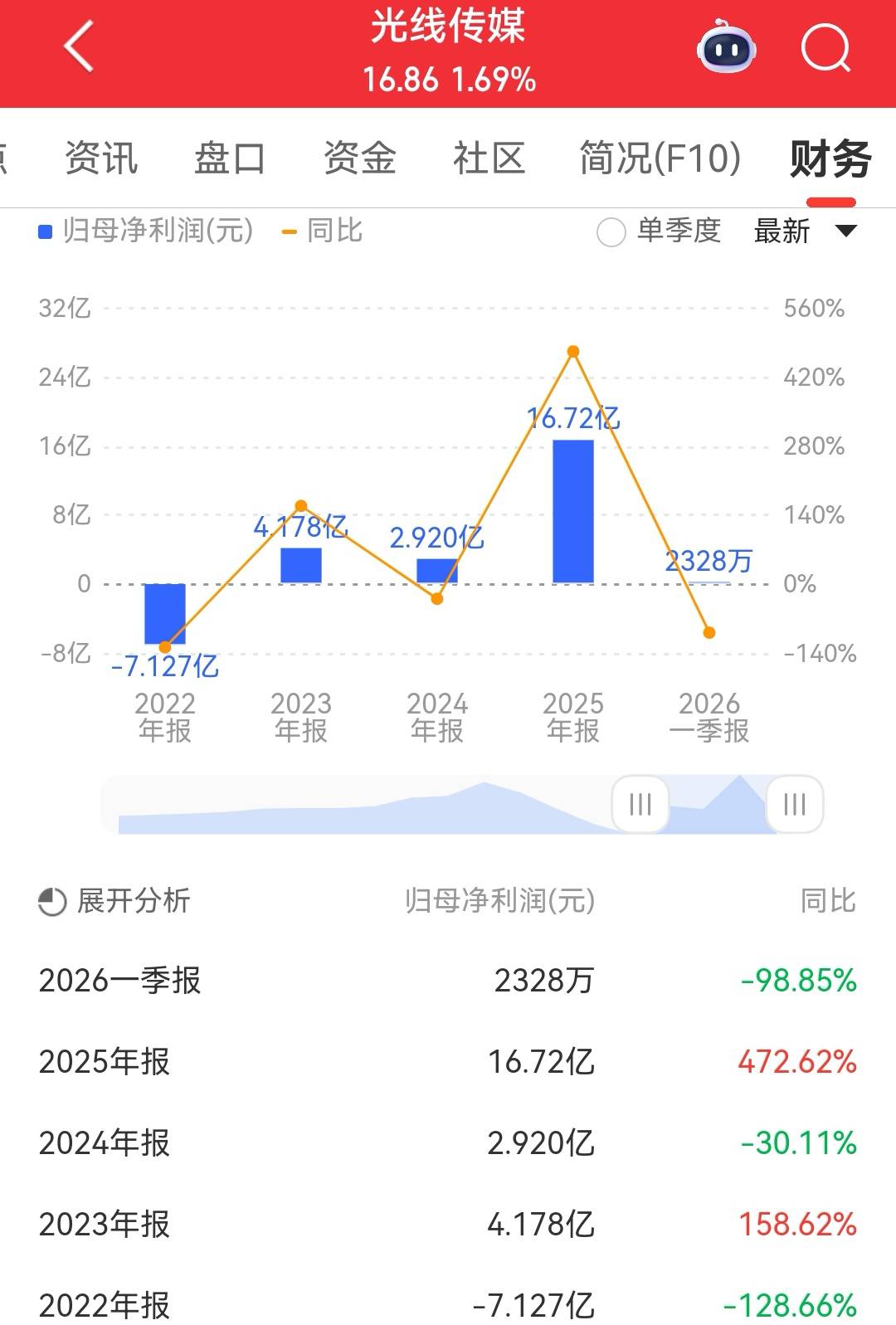
Task: Tap the right range slider handle
Action: (794, 804)
